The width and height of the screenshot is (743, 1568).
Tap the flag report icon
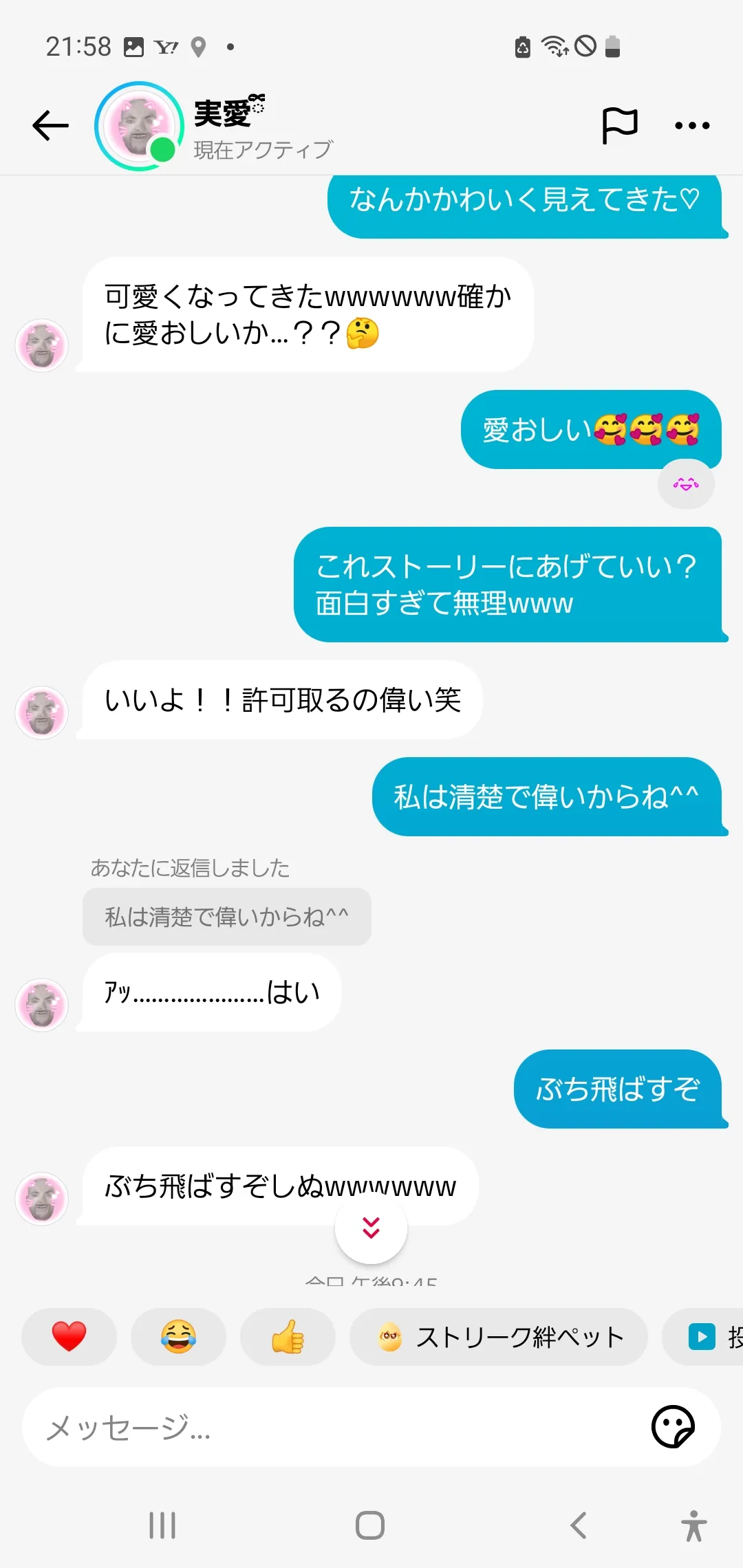pos(619,125)
